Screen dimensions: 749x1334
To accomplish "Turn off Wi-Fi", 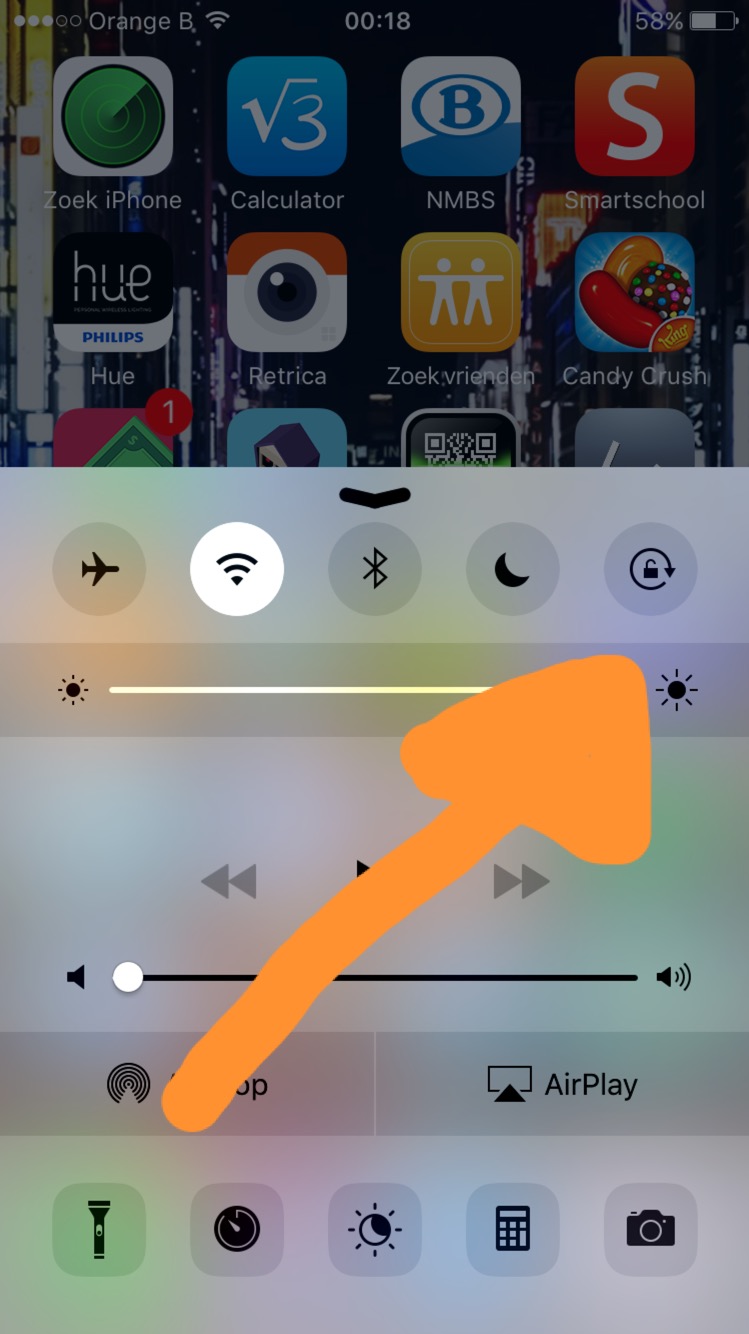I will (x=237, y=569).
